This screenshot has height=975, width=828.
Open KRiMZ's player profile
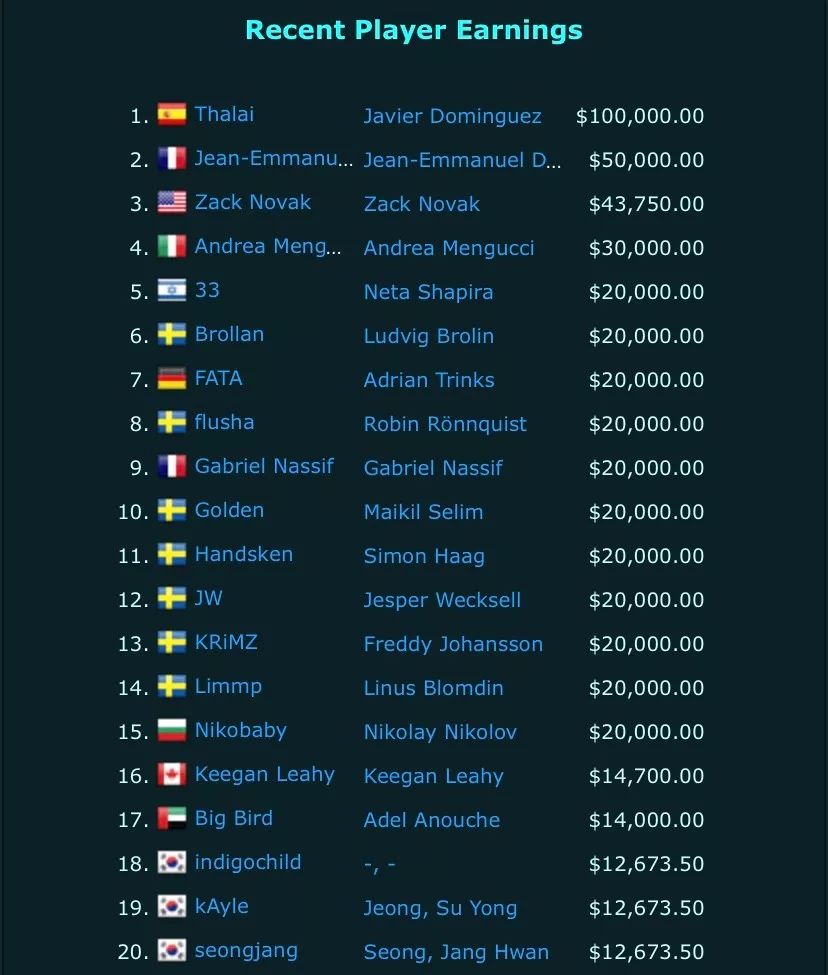pos(226,642)
